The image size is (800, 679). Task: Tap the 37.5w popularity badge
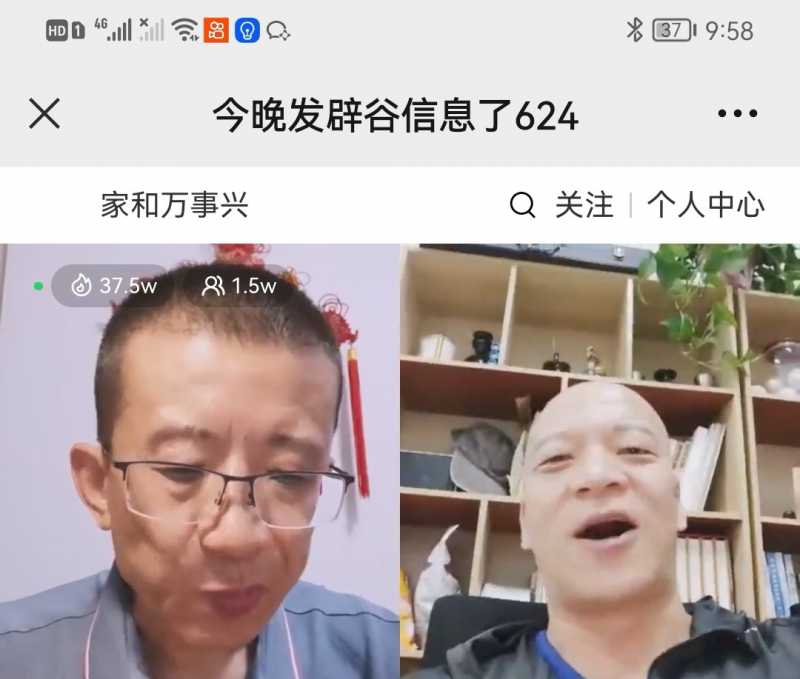(x=113, y=286)
